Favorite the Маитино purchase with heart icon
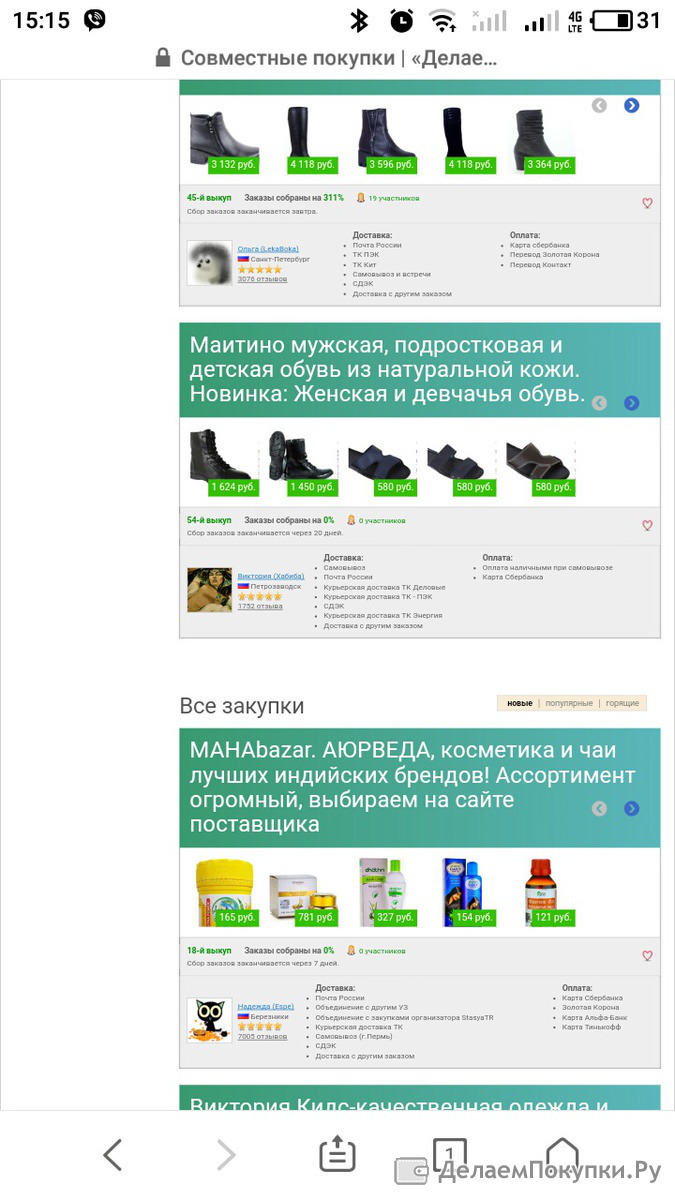 (647, 525)
